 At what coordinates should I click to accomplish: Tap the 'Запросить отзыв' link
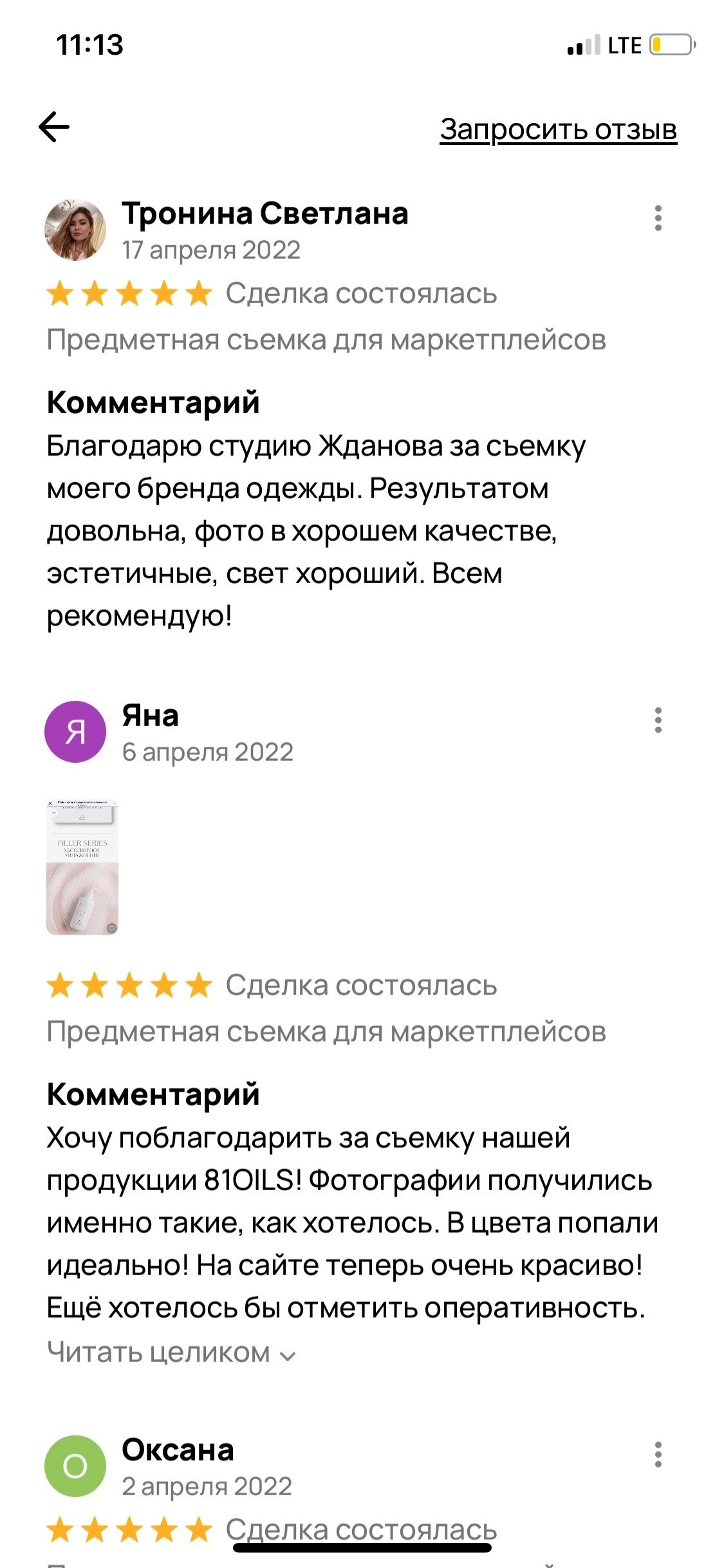coord(558,129)
